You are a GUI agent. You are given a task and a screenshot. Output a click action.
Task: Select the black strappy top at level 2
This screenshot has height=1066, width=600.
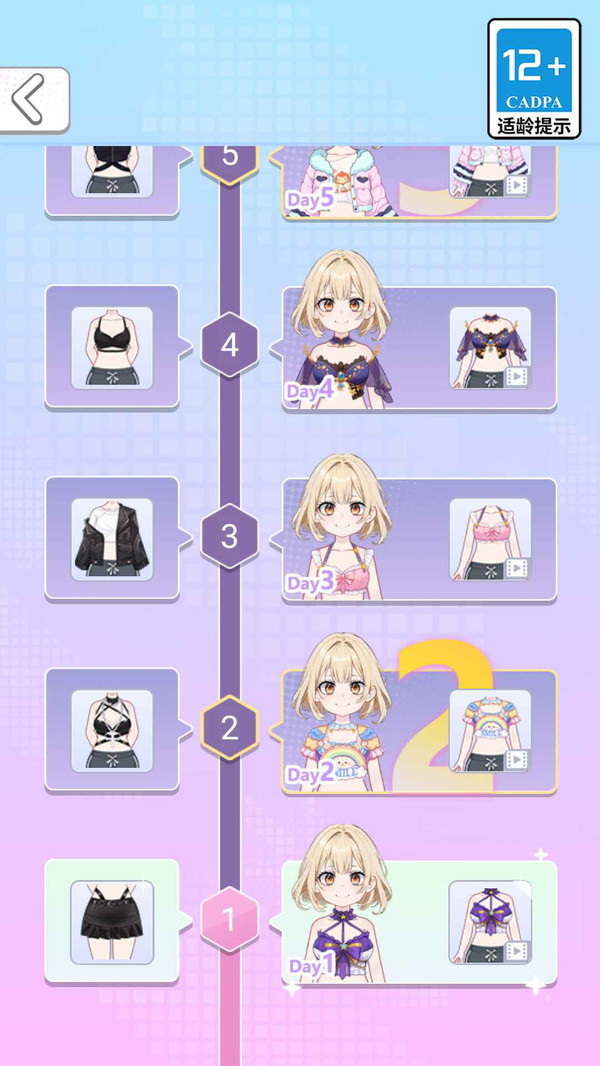click(112, 730)
